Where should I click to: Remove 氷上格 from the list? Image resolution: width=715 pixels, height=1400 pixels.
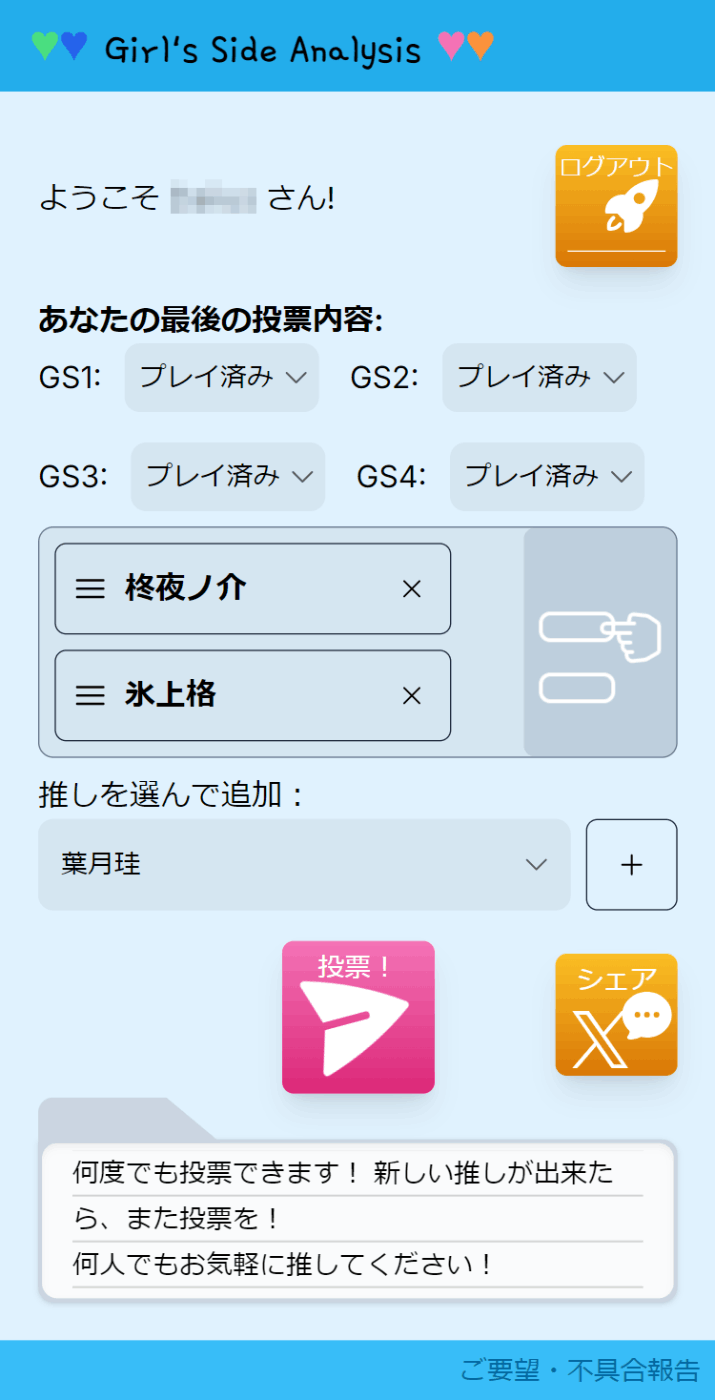(411, 696)
